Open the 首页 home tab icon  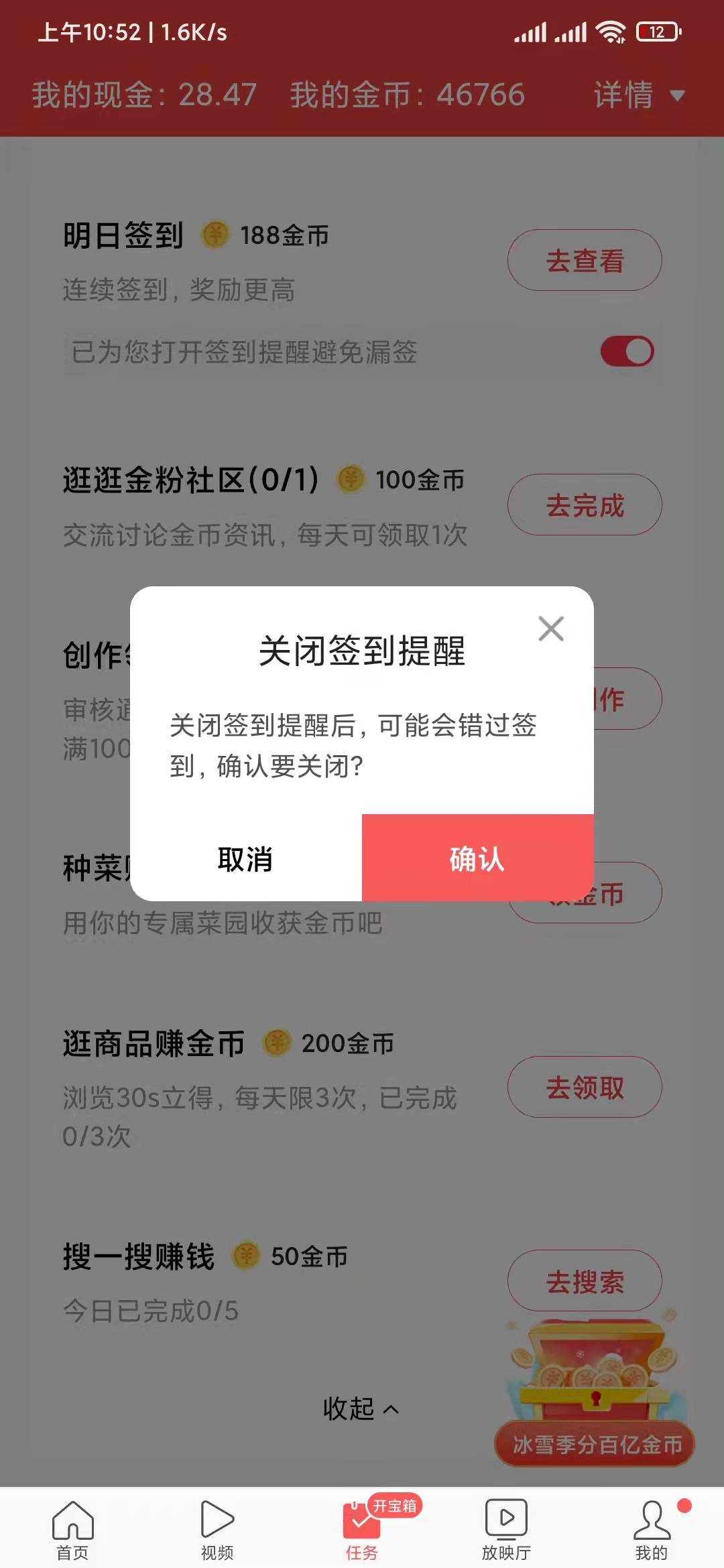pyautogui.click(x=72, y=1521)
